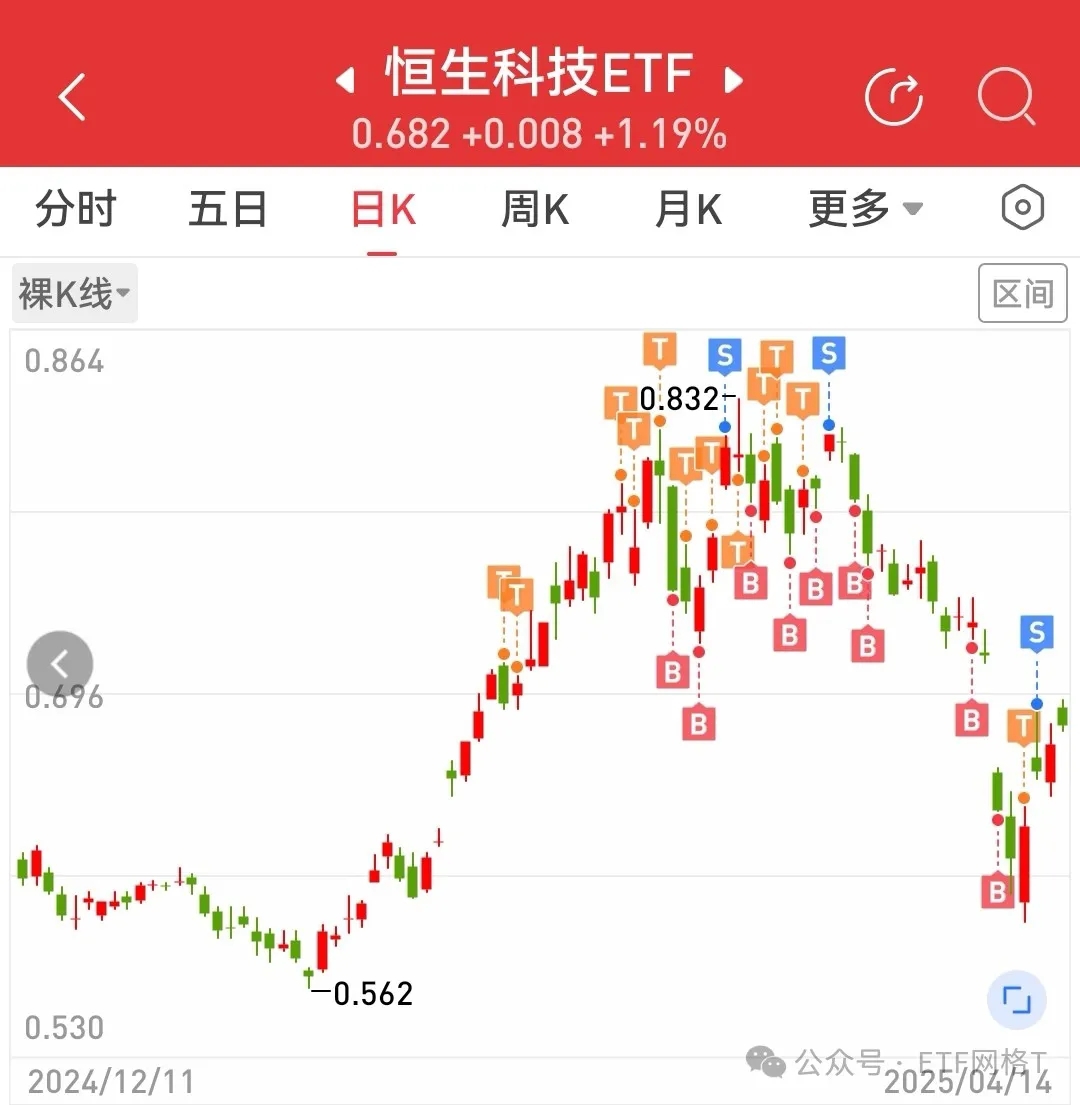Screen dimensions: 1080x1105
Task: Open the 周K weekly chart tab
Action: [534, 209]
